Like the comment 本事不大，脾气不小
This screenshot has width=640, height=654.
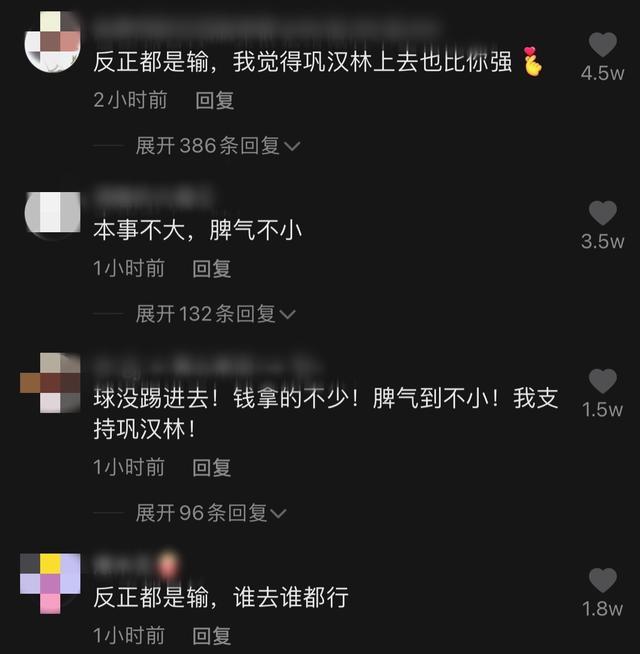tap(602, 213)
